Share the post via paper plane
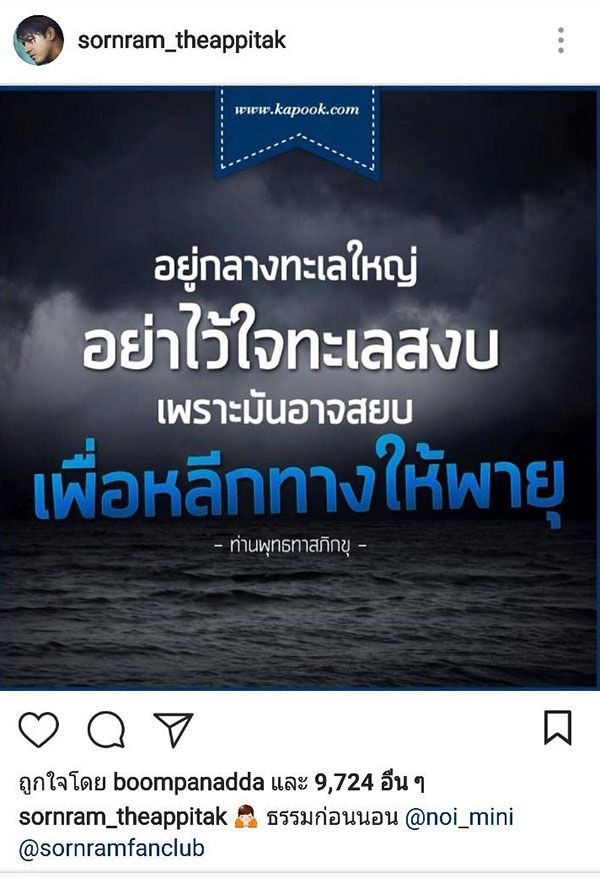The width and height of the screenshot is (600, 878). click(172, 730)
